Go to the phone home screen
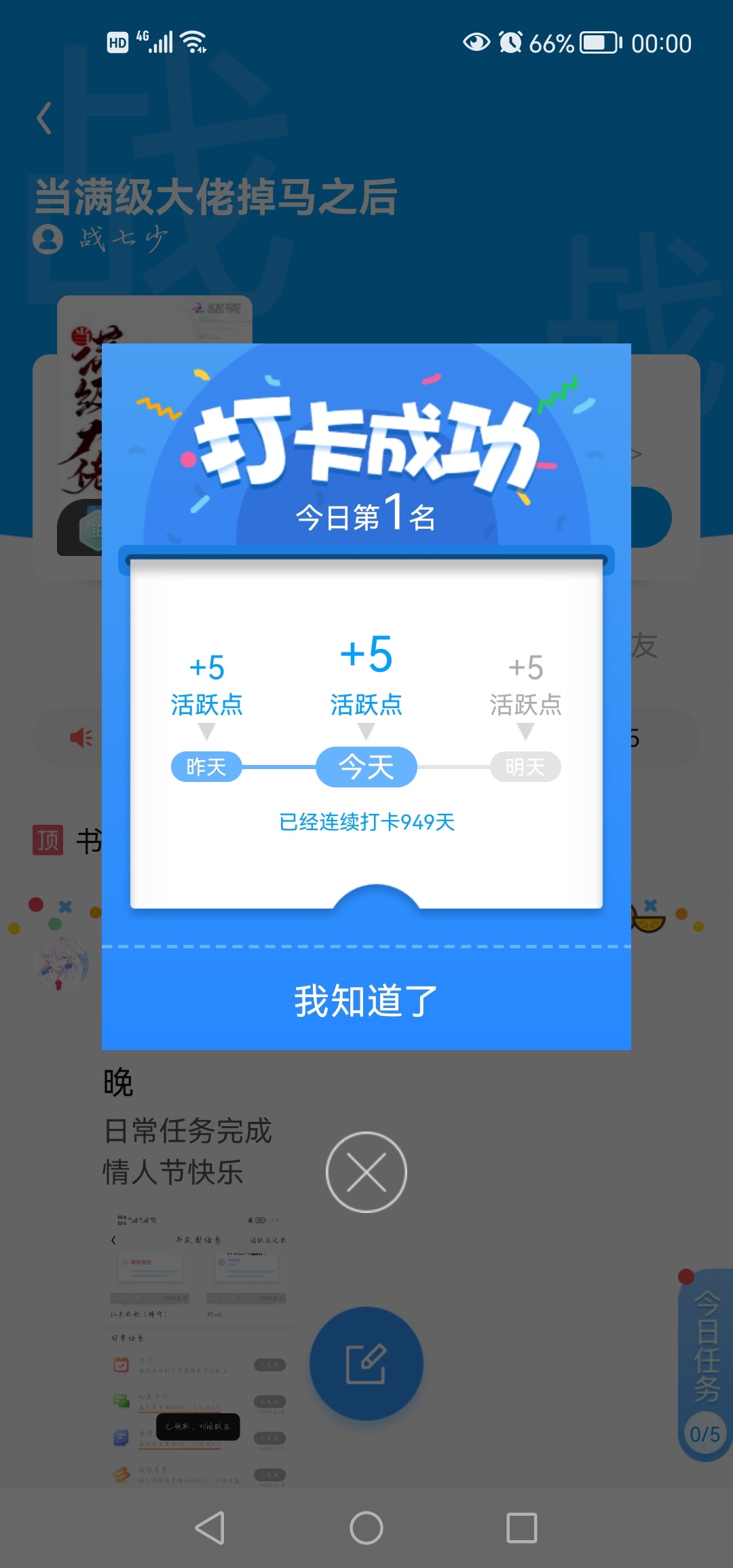Screen dimensions: 733x1568 [366, 1528]
